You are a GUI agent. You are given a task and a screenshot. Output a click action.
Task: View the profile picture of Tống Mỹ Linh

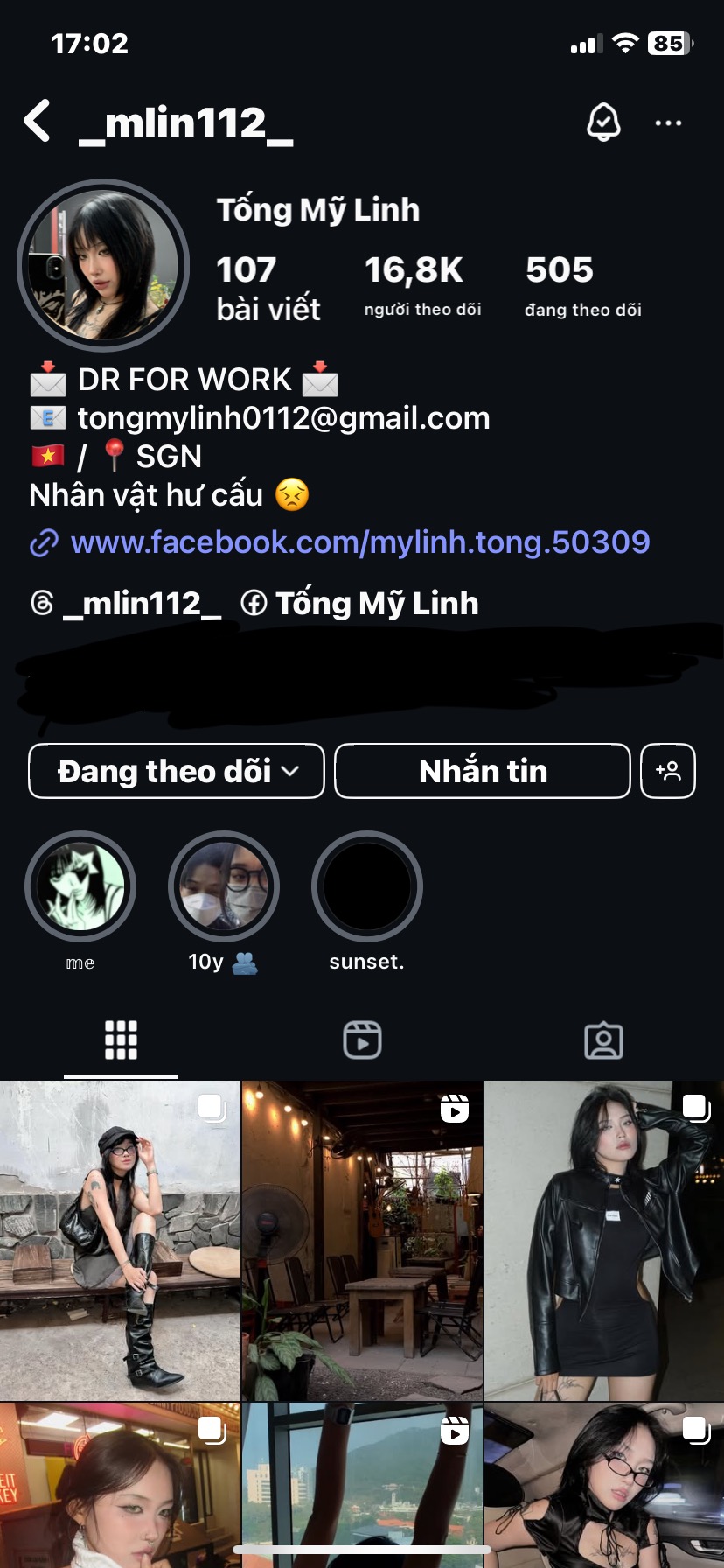103,265
